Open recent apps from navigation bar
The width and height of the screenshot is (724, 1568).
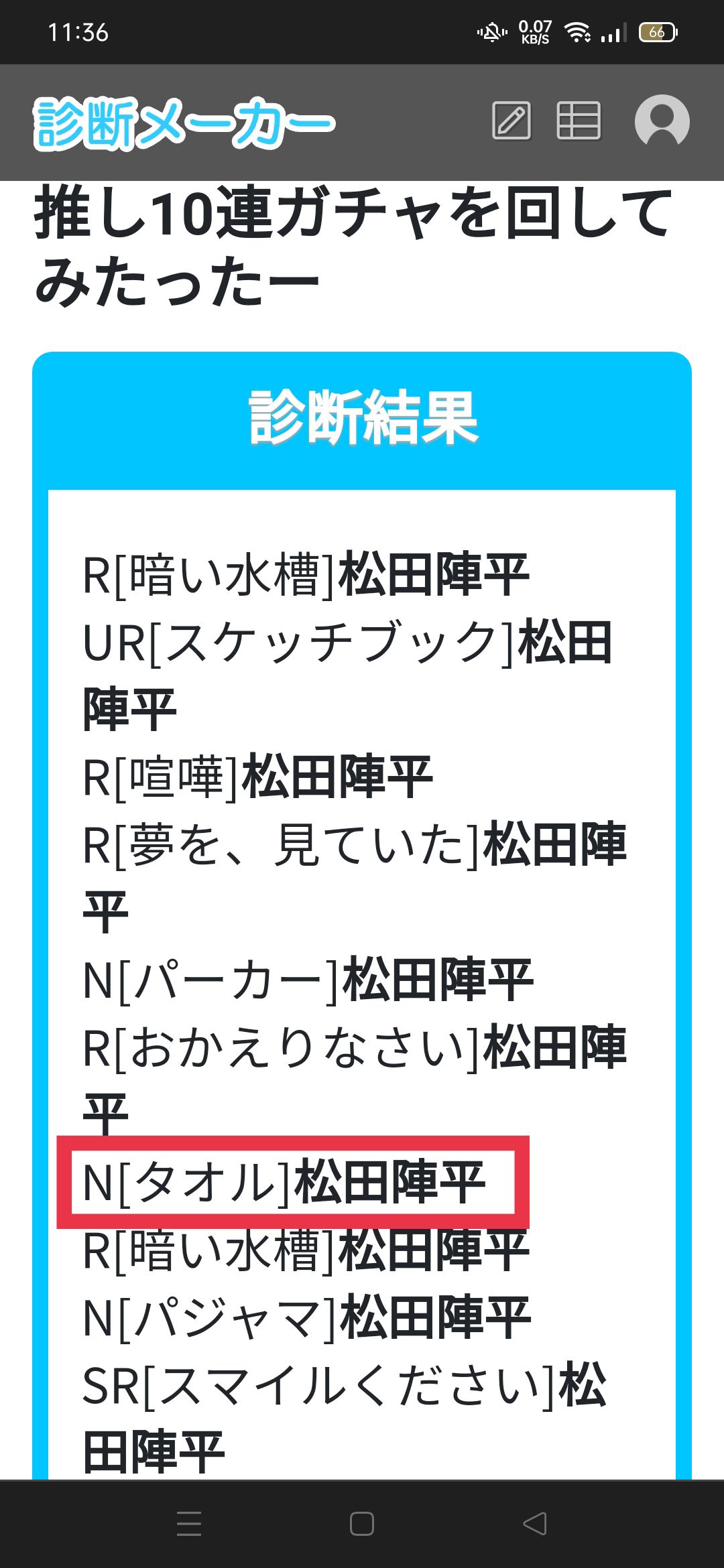point(189,1523)
